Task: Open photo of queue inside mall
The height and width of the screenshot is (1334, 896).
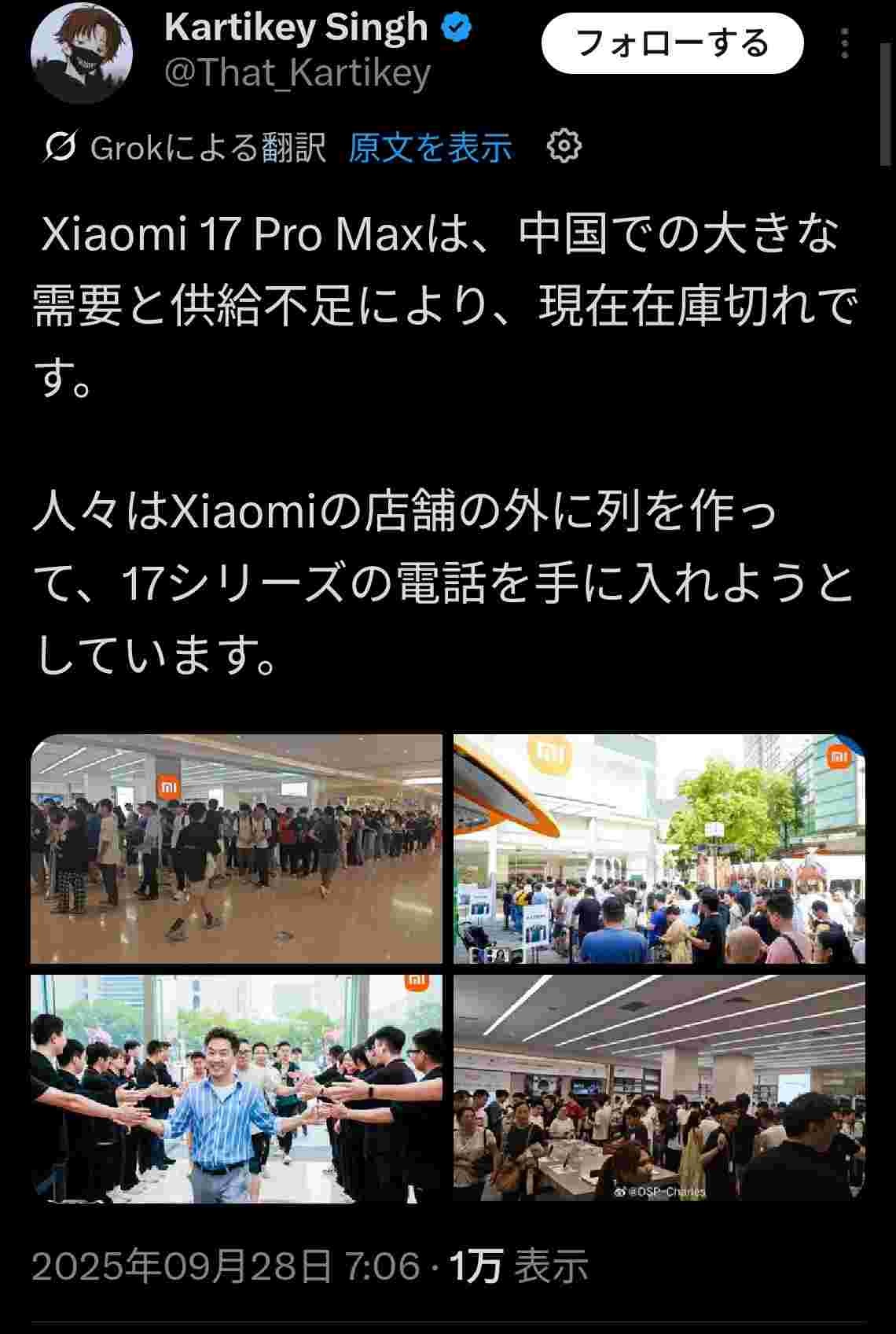Action: point(237,849)
